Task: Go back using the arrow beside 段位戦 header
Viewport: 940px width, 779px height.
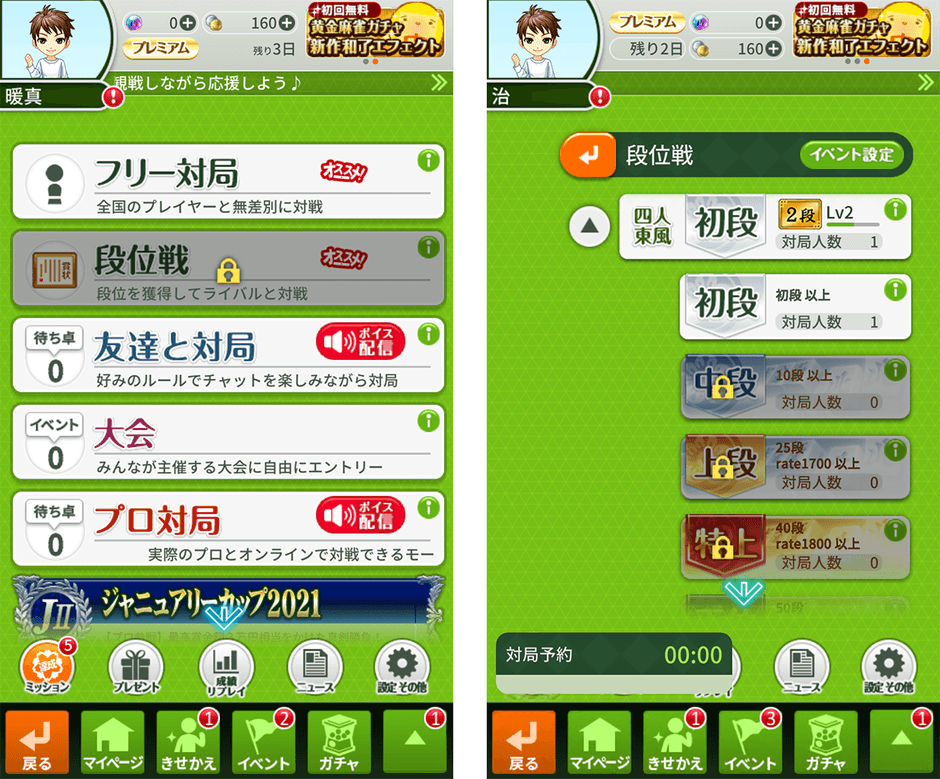Action: 592,155
